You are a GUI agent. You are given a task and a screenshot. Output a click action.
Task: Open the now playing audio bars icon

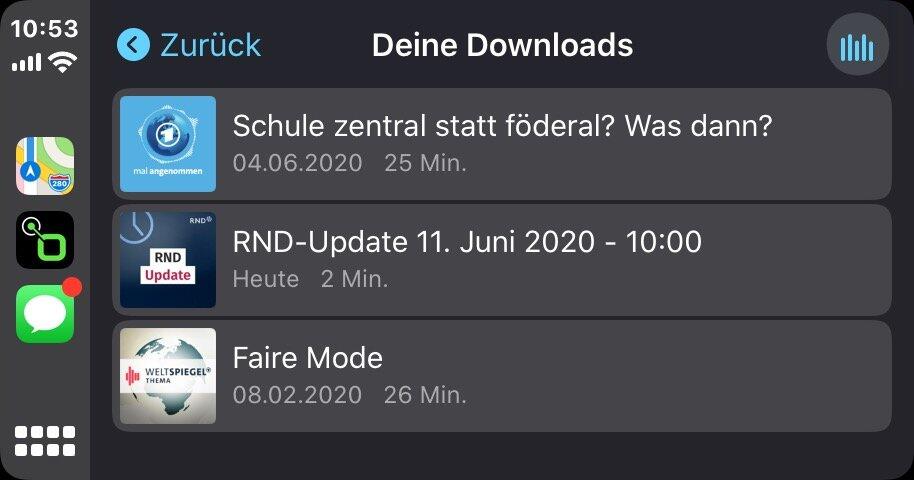click(x=857, y=46)
